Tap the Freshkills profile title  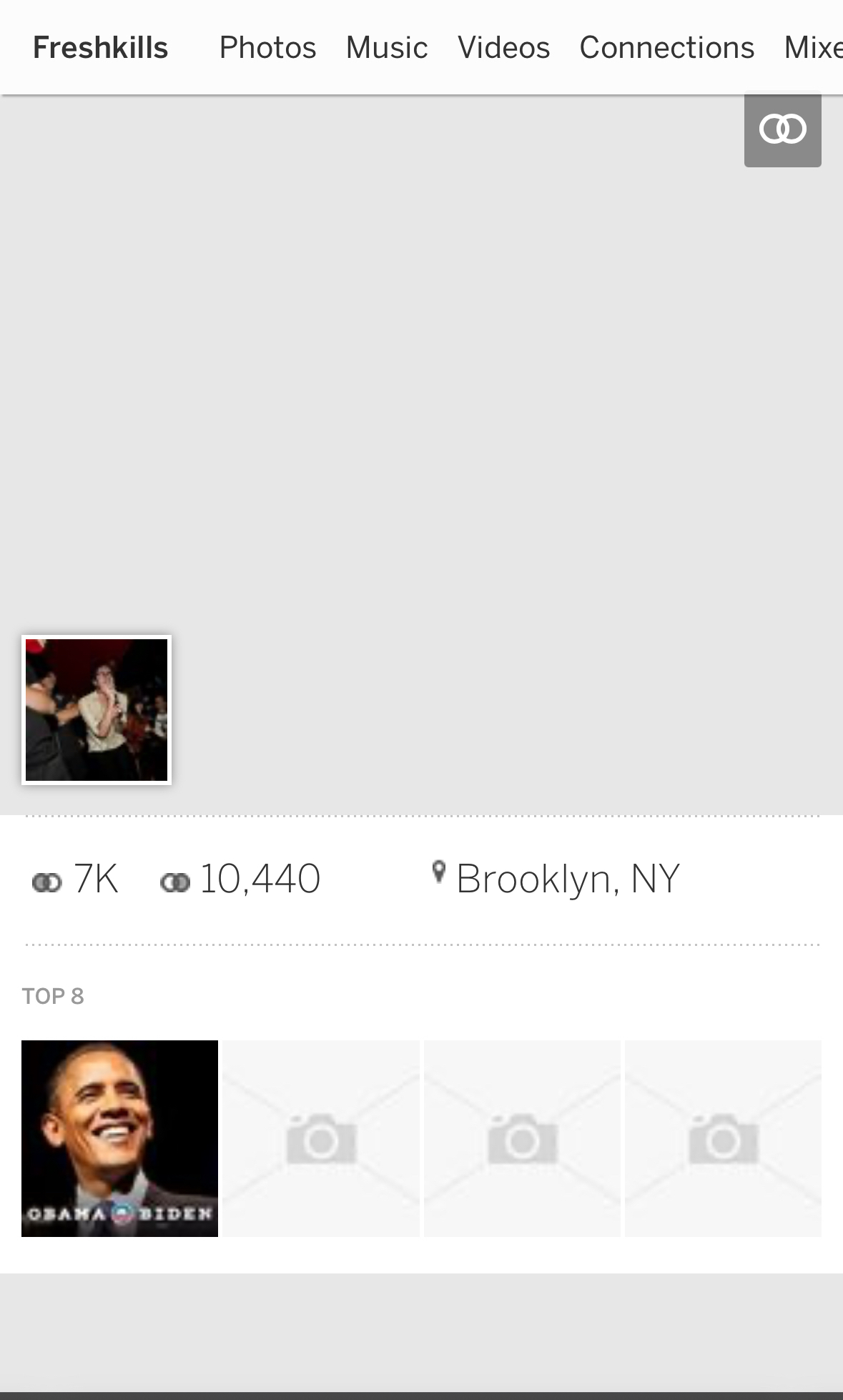[x=100, y=48]
